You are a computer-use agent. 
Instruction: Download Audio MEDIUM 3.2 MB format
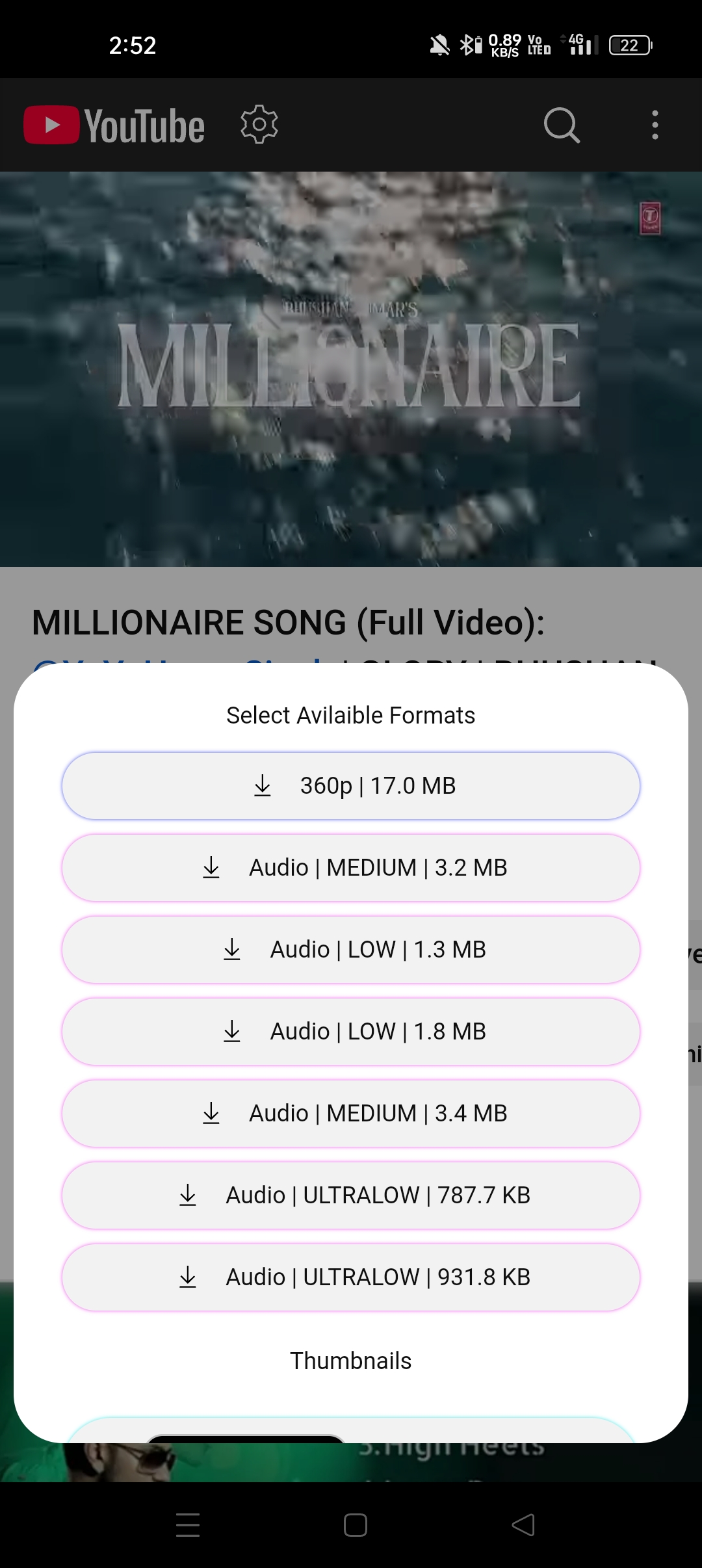pyautogui.click(x=351, y=867)
